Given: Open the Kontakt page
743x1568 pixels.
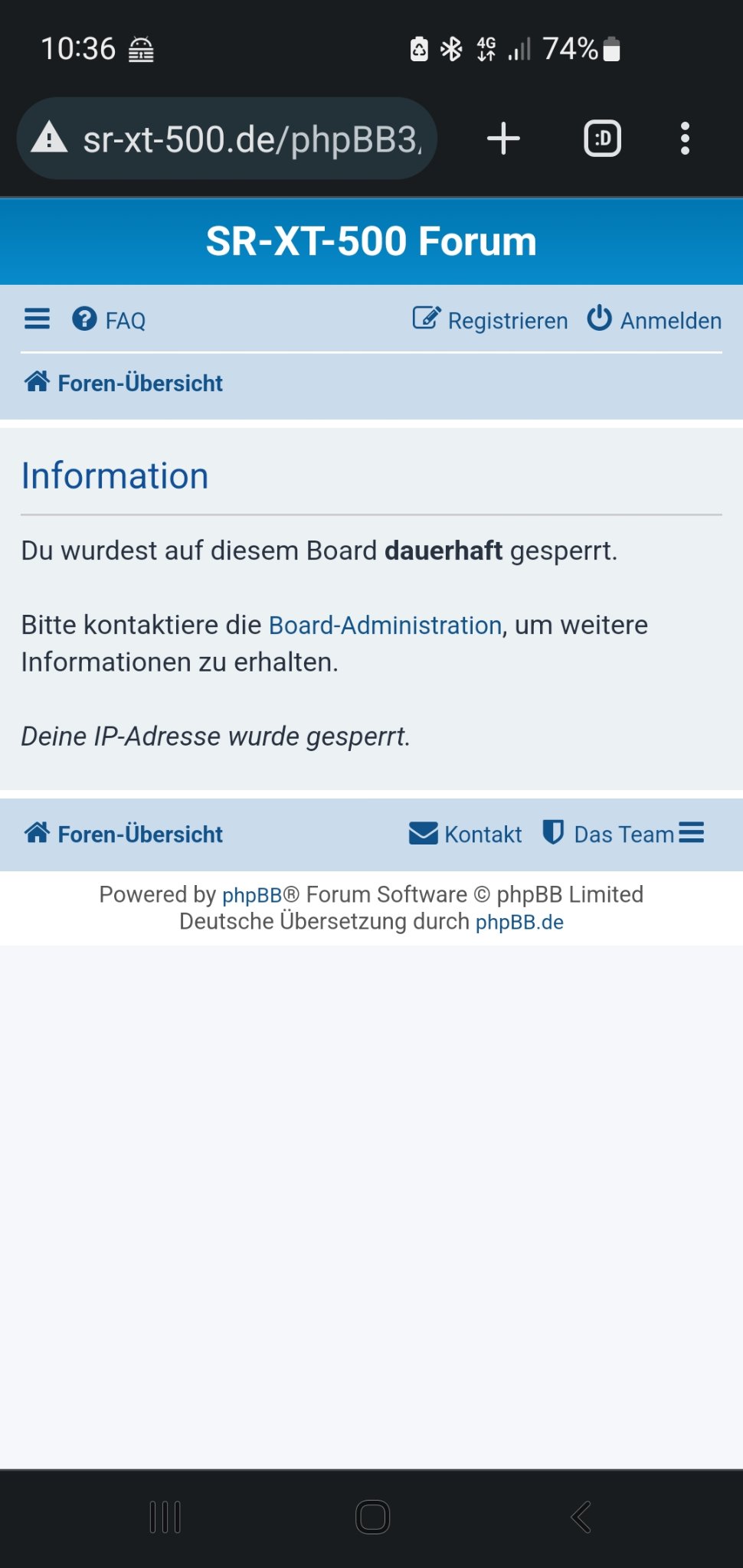Looking at the screenshot, I should click(465, 834).
